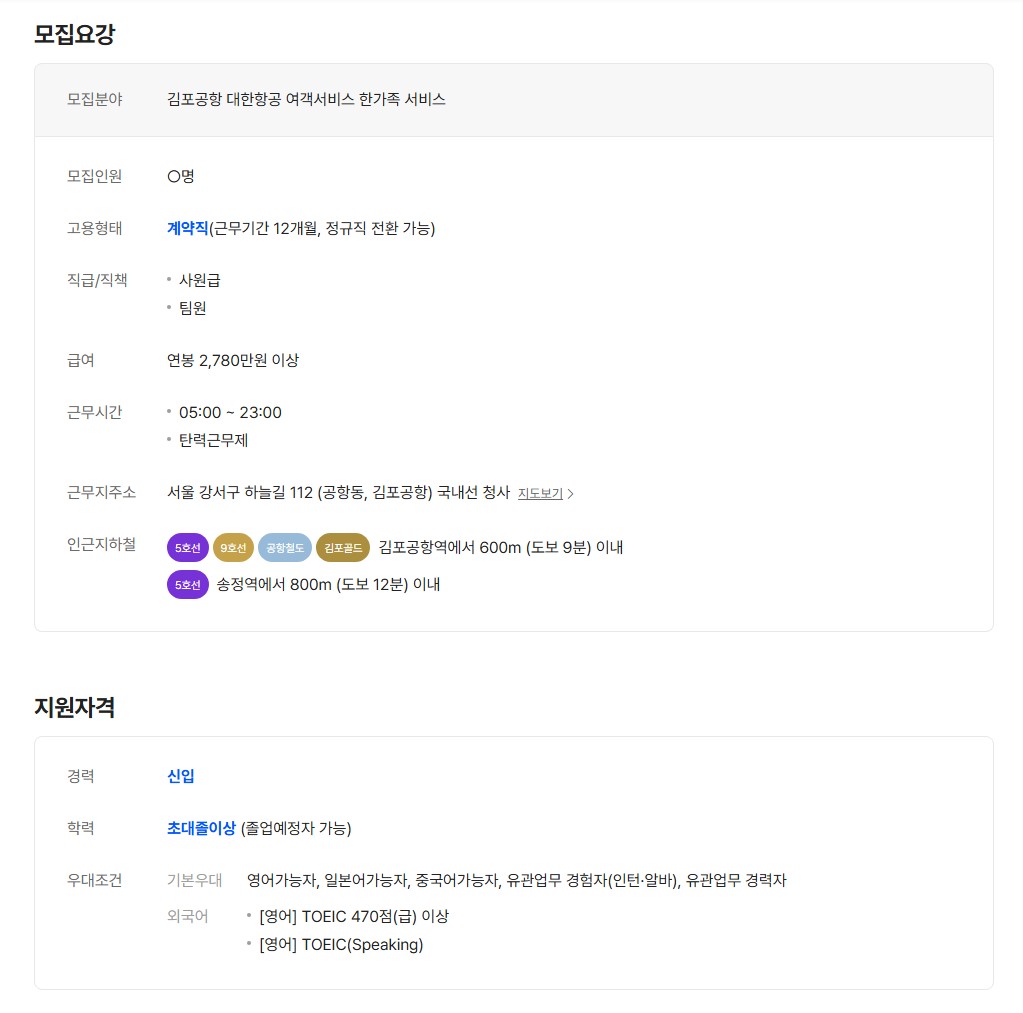
Task: Open the 지도보기 map link
Action: click(x=541, y=493)
